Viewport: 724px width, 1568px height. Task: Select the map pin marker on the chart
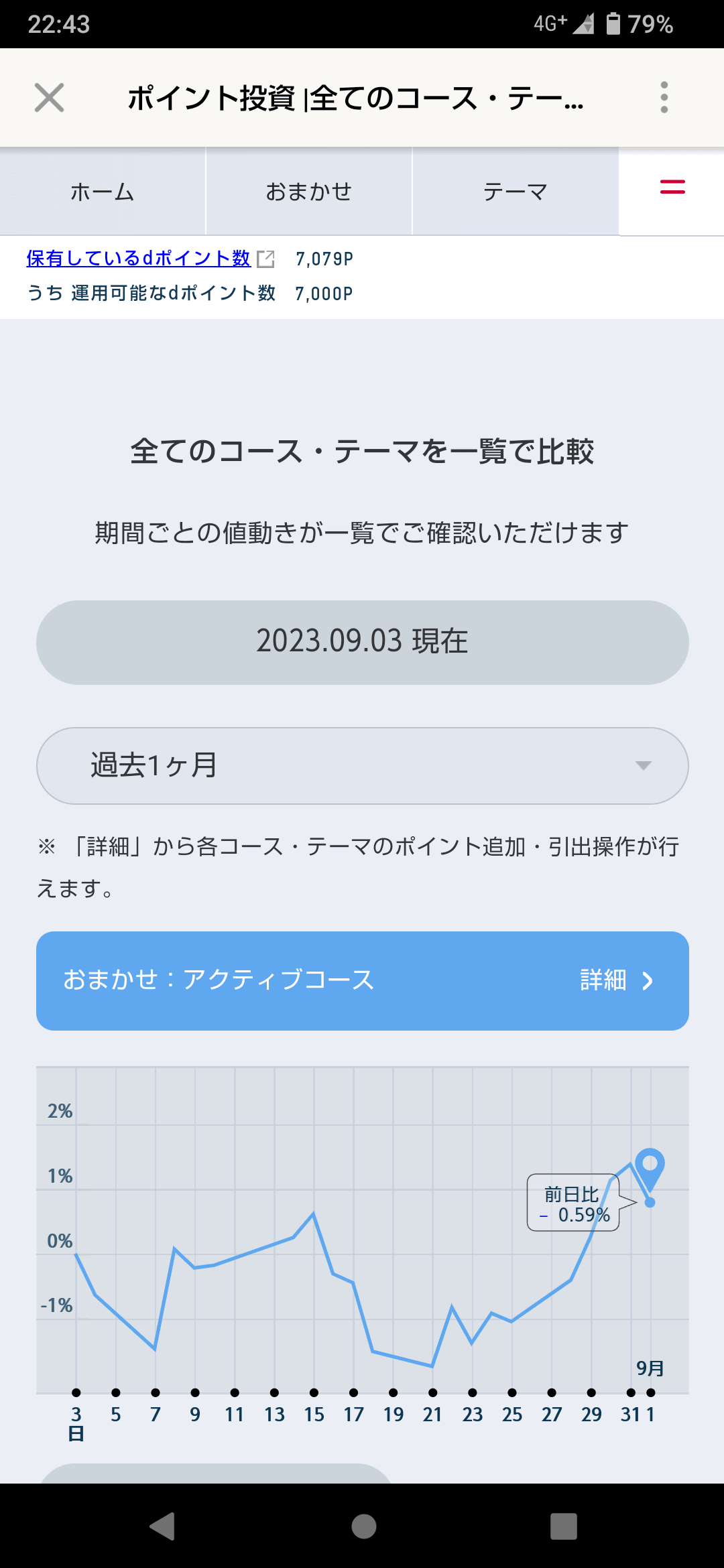pos(650,1165)
